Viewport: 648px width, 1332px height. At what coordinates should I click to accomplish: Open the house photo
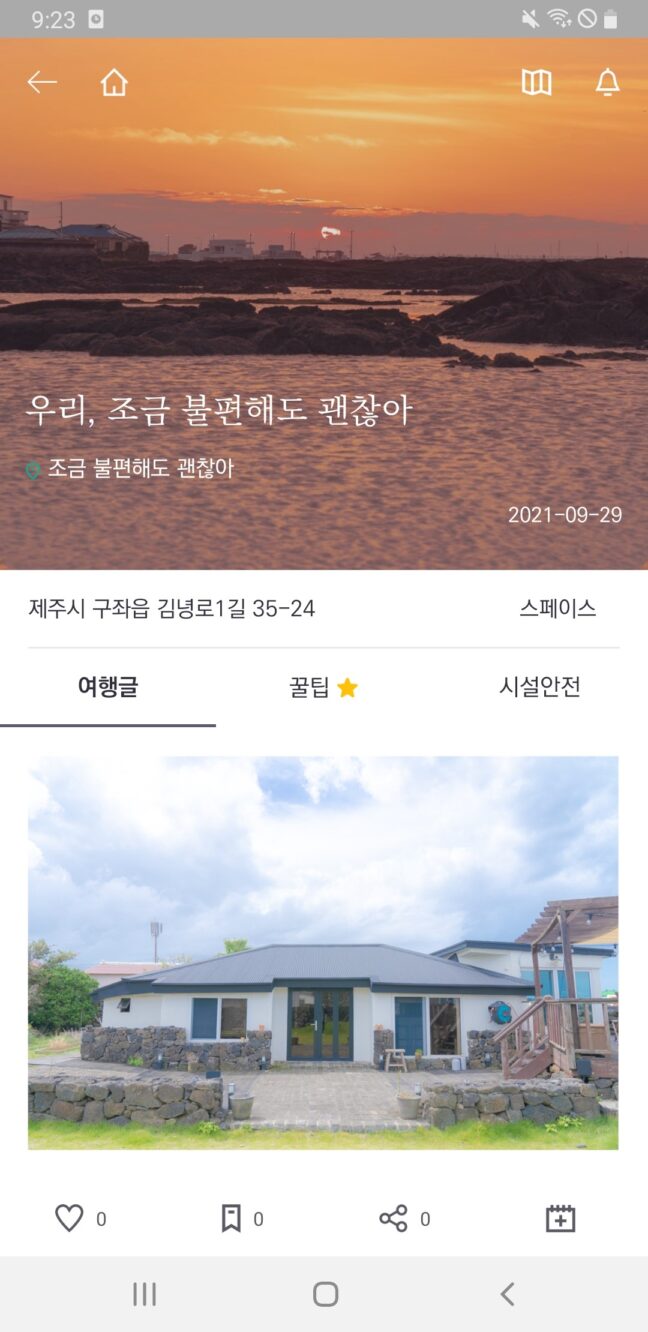click(x=323, y=952)
